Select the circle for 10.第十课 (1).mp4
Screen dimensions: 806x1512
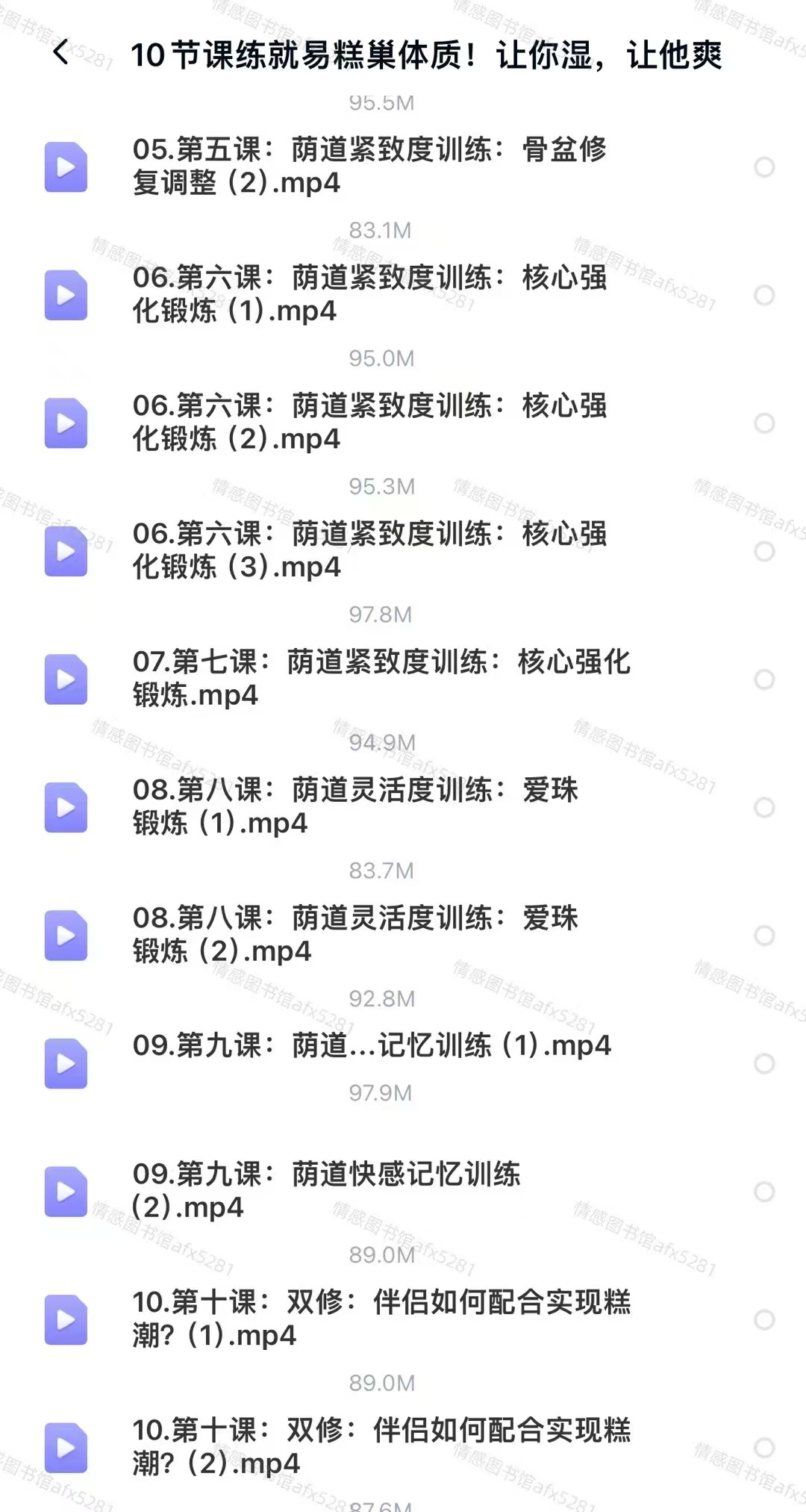[x=764, y=1320]
